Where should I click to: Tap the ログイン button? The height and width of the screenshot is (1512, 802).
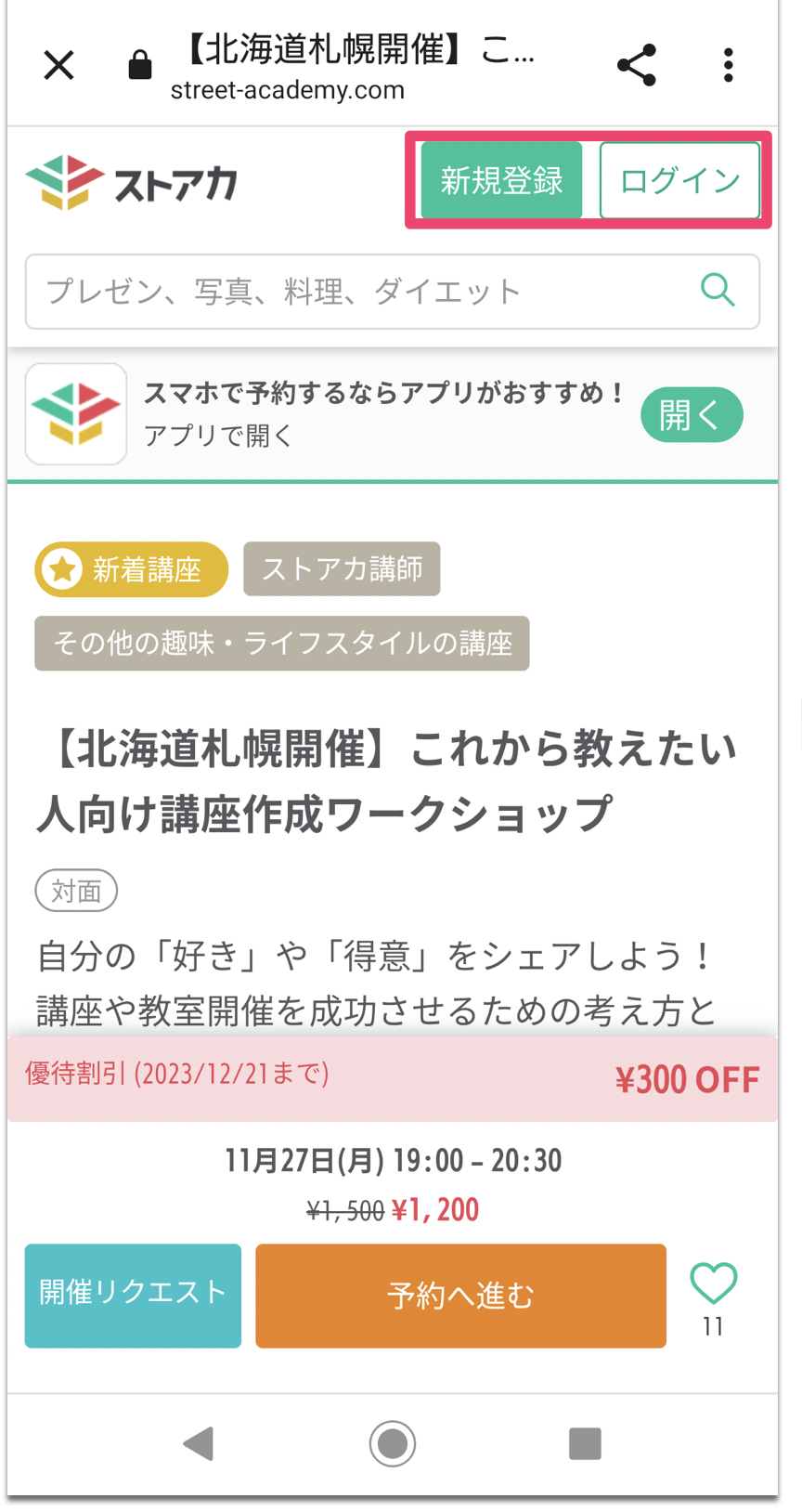click(x=680, y=180)
